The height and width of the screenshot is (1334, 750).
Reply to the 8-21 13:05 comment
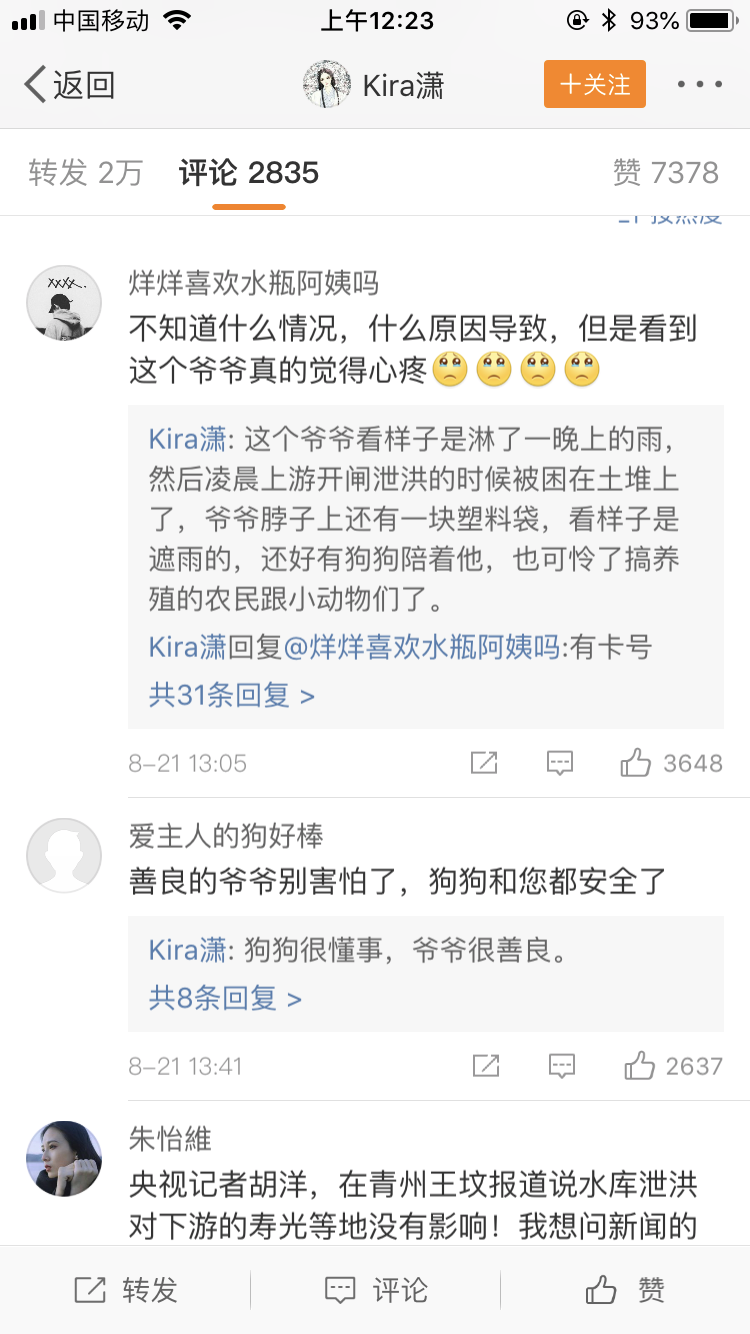click(x=560, y=764)
